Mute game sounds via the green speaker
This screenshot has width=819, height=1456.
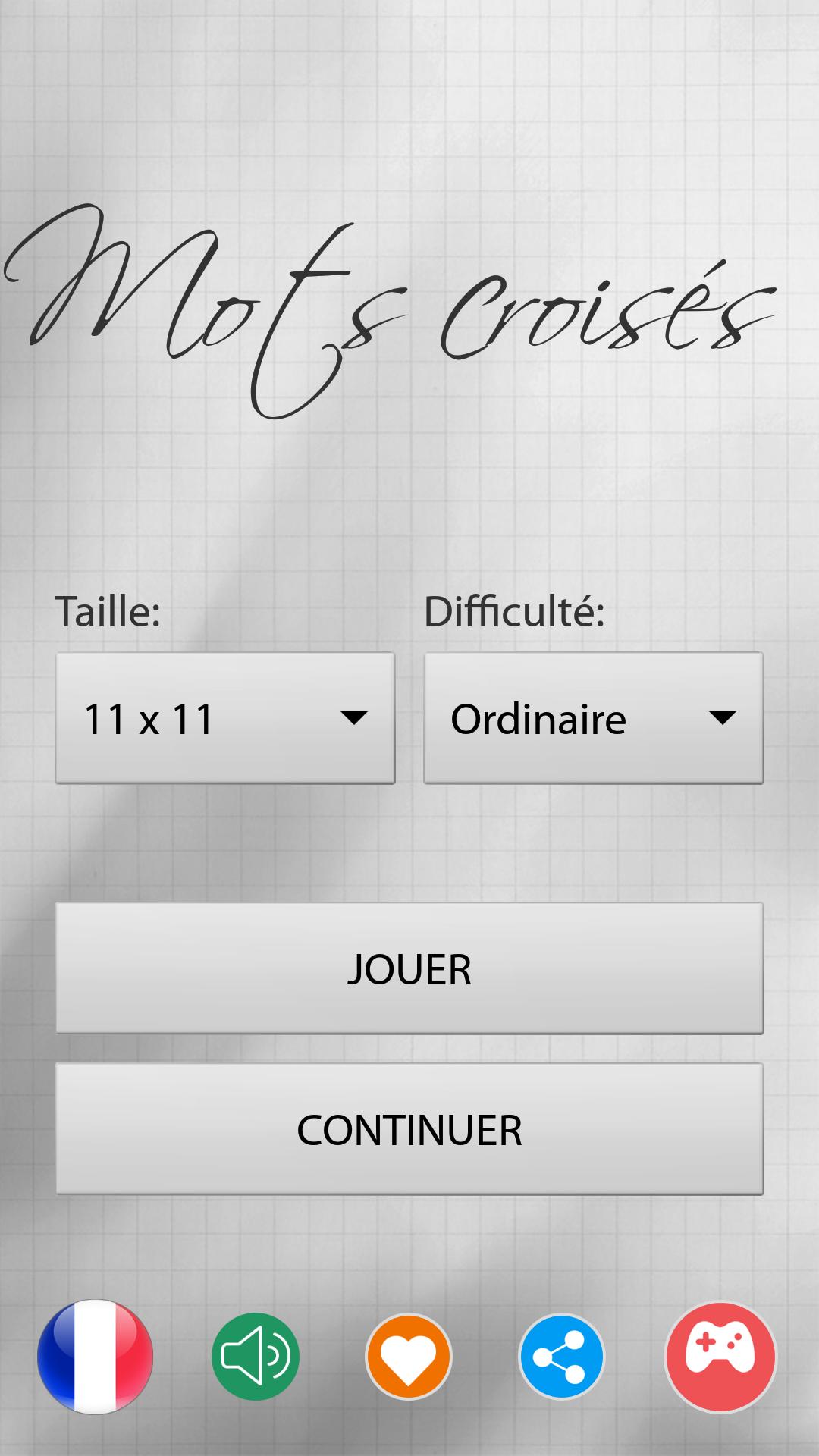[x=256, y=1357]
